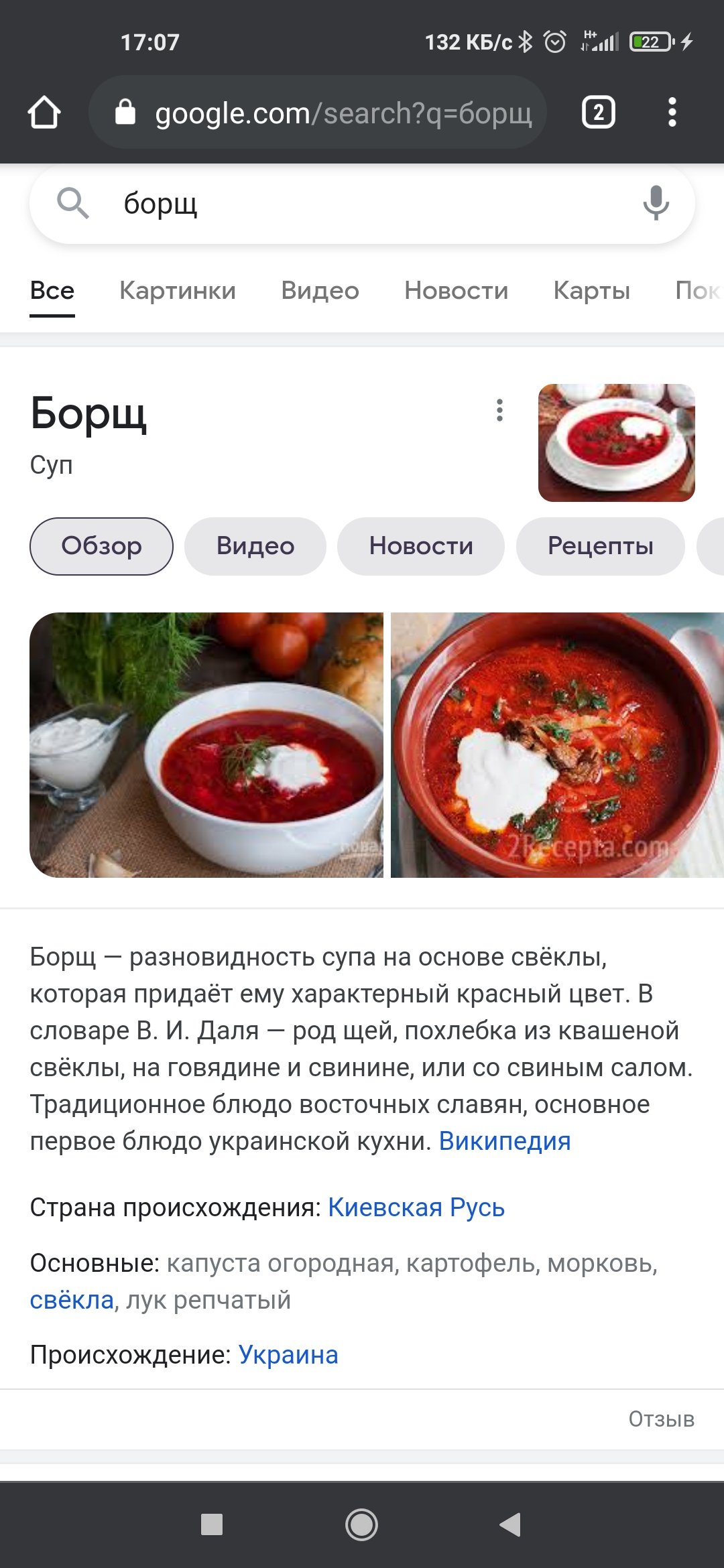Switch to the Карты tab
The width and height of the screenshot is (724, 1568).
[592, 291]
